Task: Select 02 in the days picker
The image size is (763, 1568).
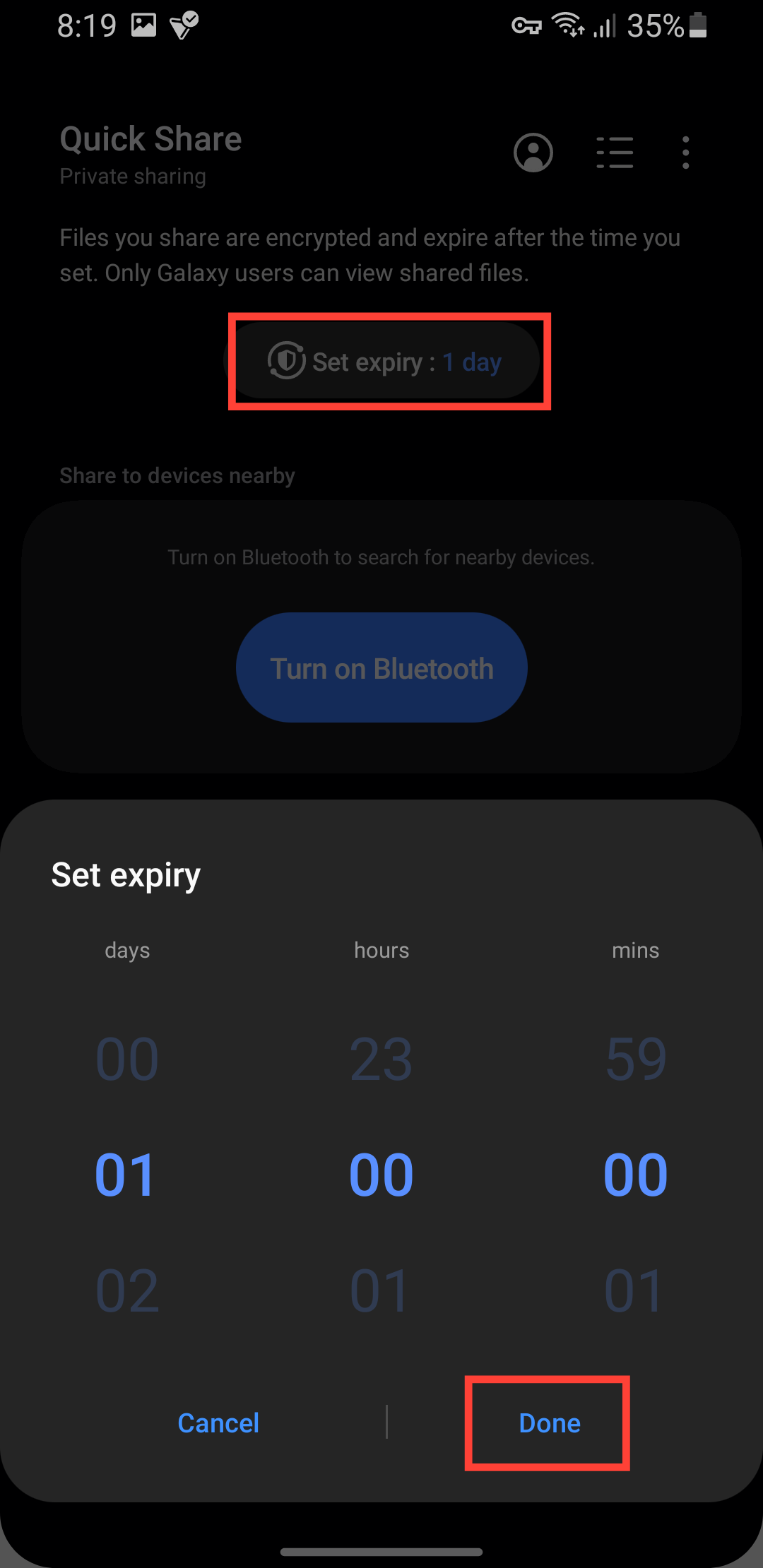Action: tap(127, 1291)
